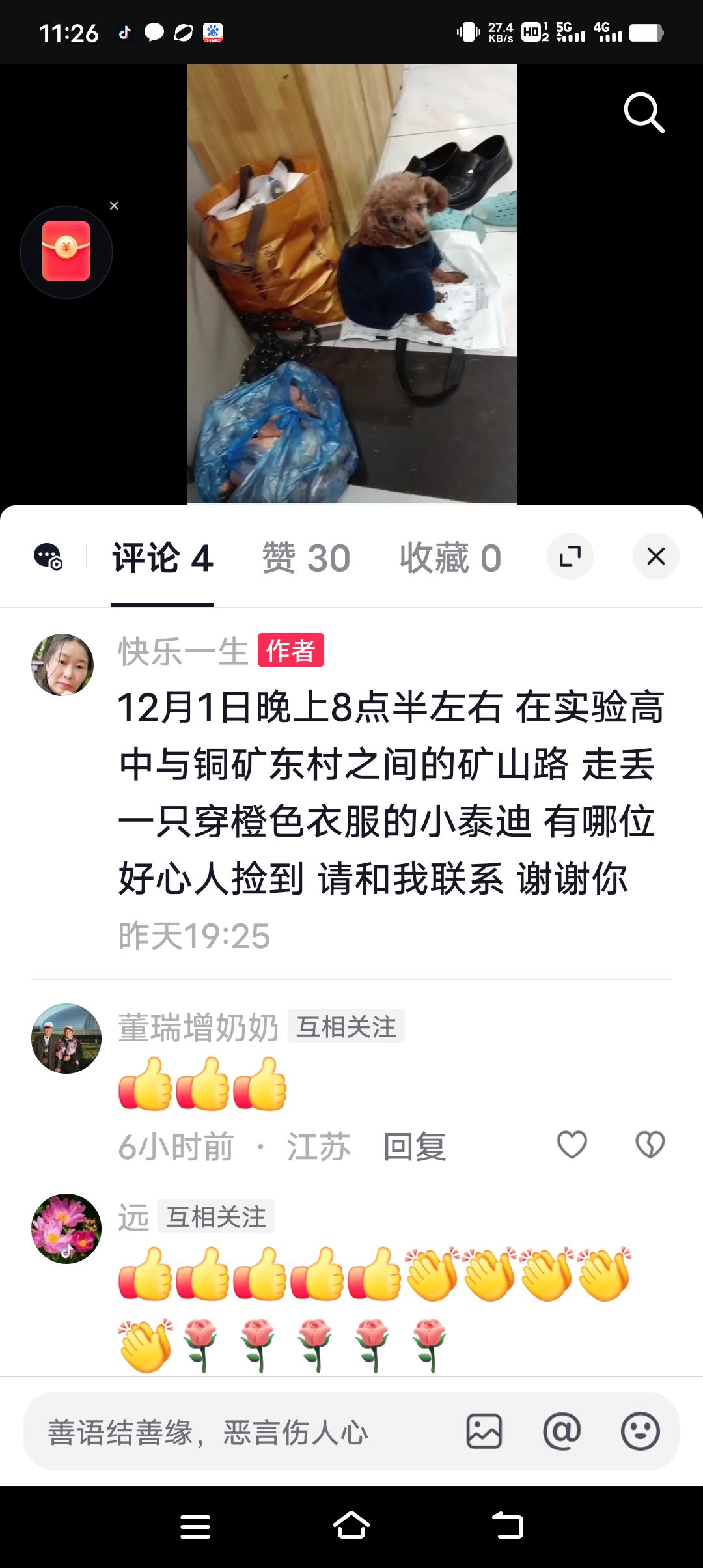
Task: Mention someone with the @ icon
Action: [x=562, y=1432]
